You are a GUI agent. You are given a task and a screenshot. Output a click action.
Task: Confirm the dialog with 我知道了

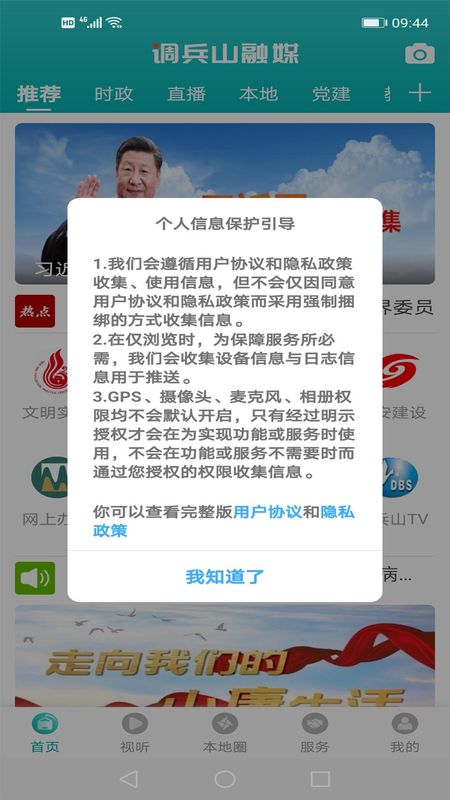click(224, 577)
